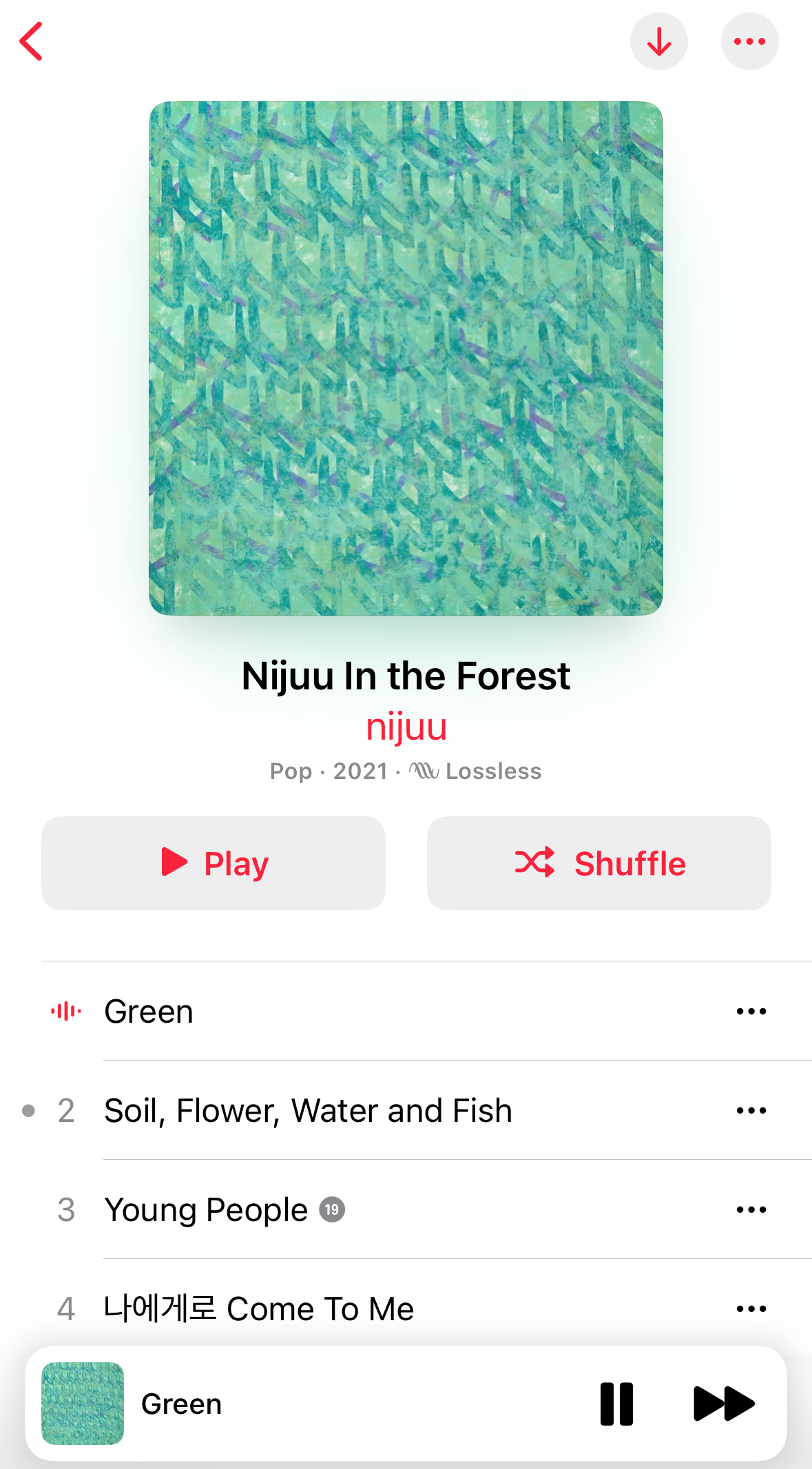Download the Nijuu In the Forest album
Image resolution: width=812 pixels, height=1469 pixels.
(659, 41)
